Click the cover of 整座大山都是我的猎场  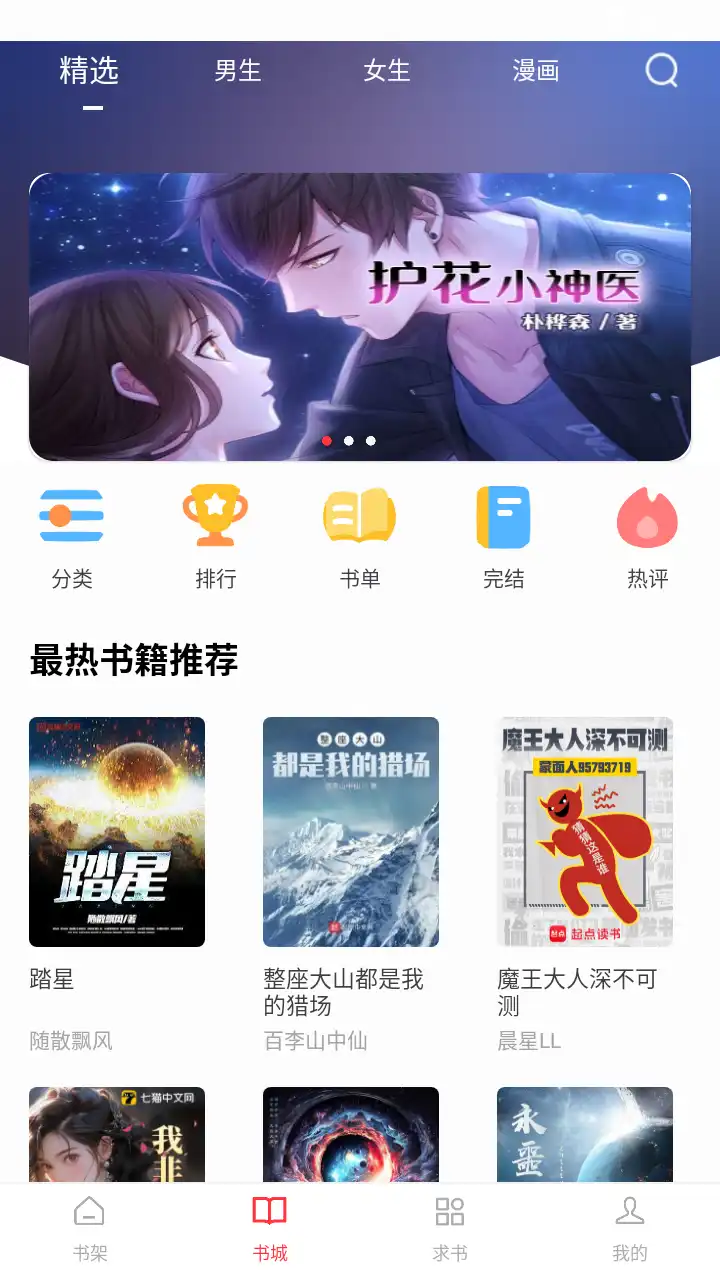pyautogui.click(x=350, y=831)
